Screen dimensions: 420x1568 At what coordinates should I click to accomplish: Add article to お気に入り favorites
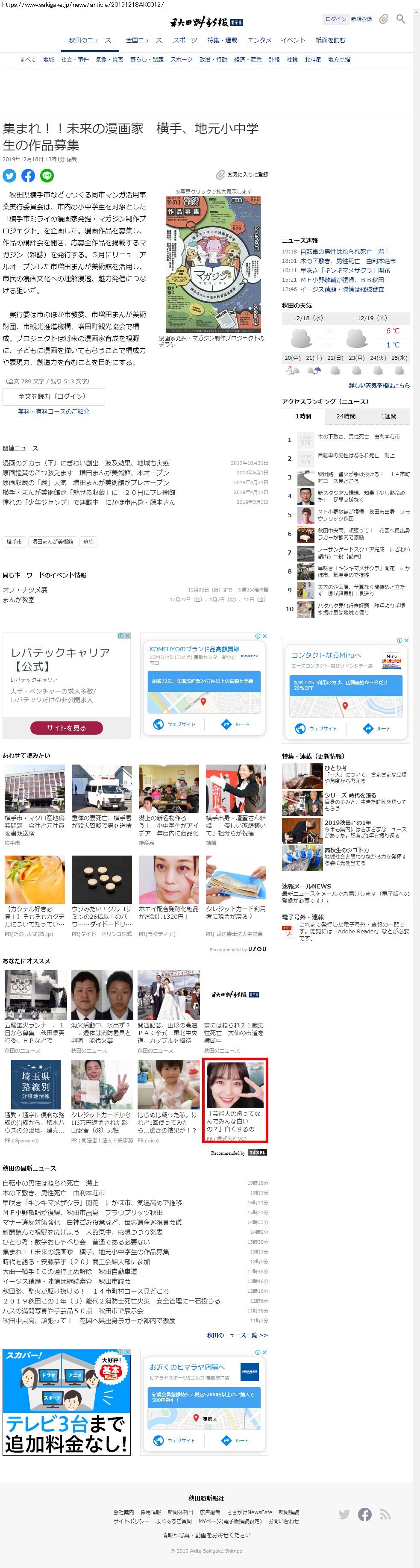coord(242,175)
